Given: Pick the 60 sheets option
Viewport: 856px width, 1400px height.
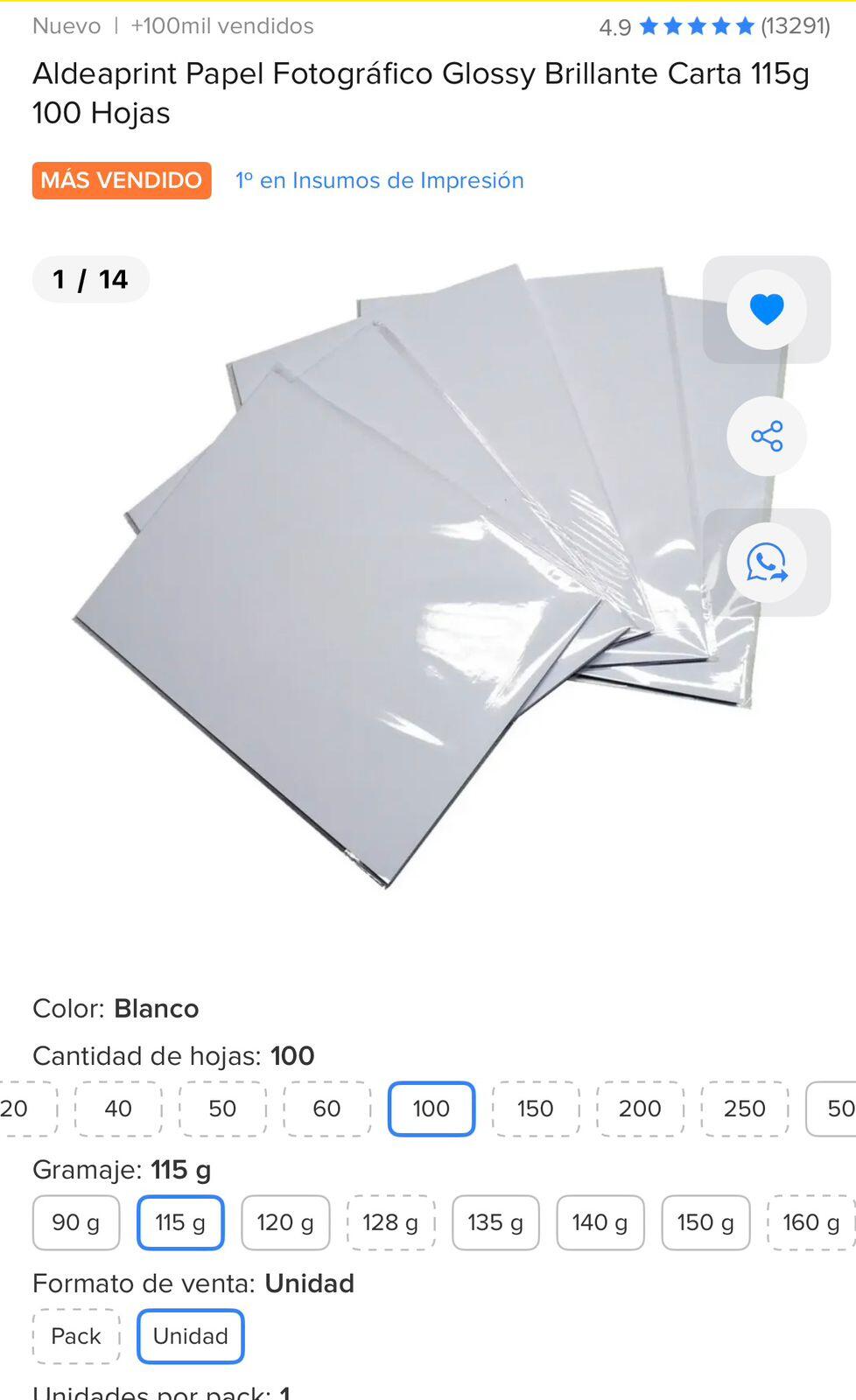Looking at the screenshot, I should [326, 1109].
